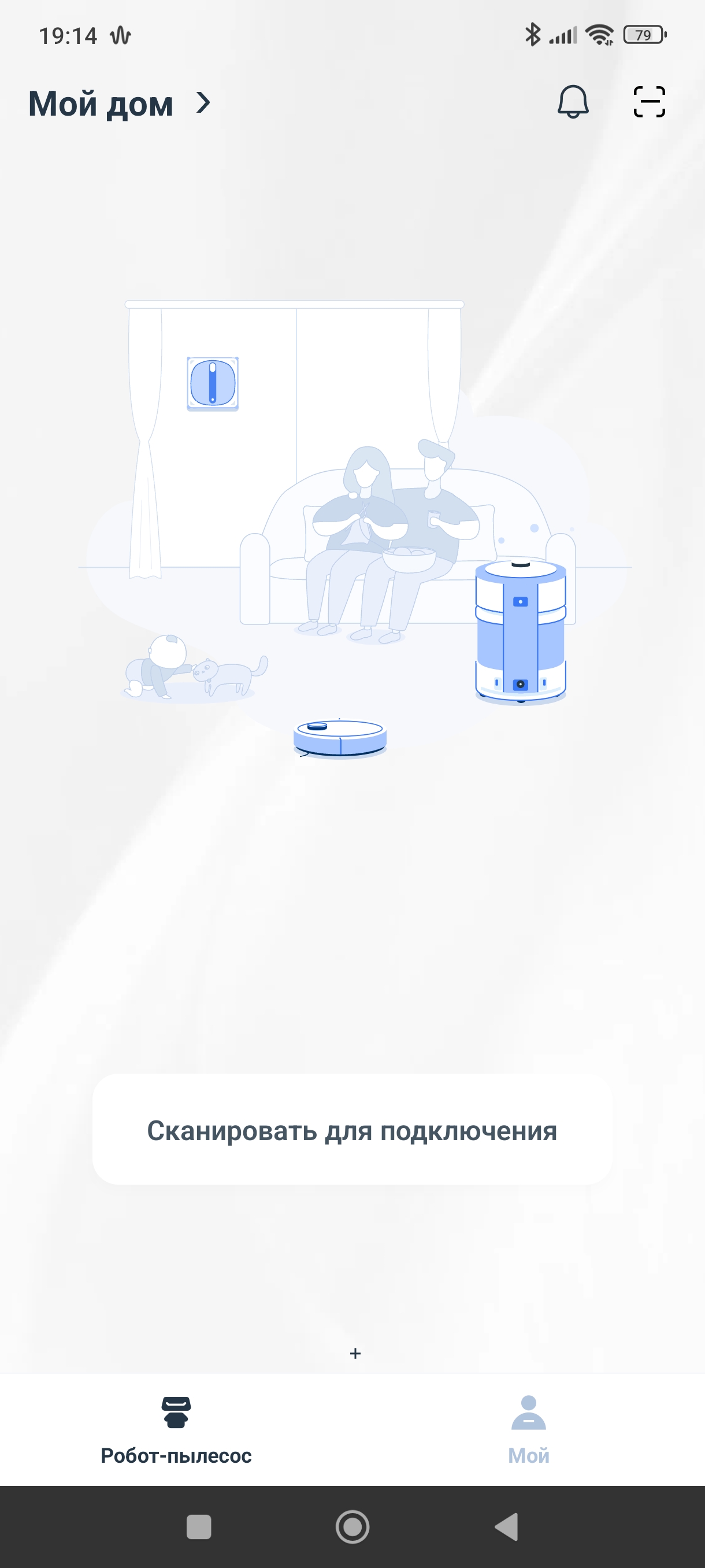Open the notifications bell

pyautogui.click(x=573, y=102)
